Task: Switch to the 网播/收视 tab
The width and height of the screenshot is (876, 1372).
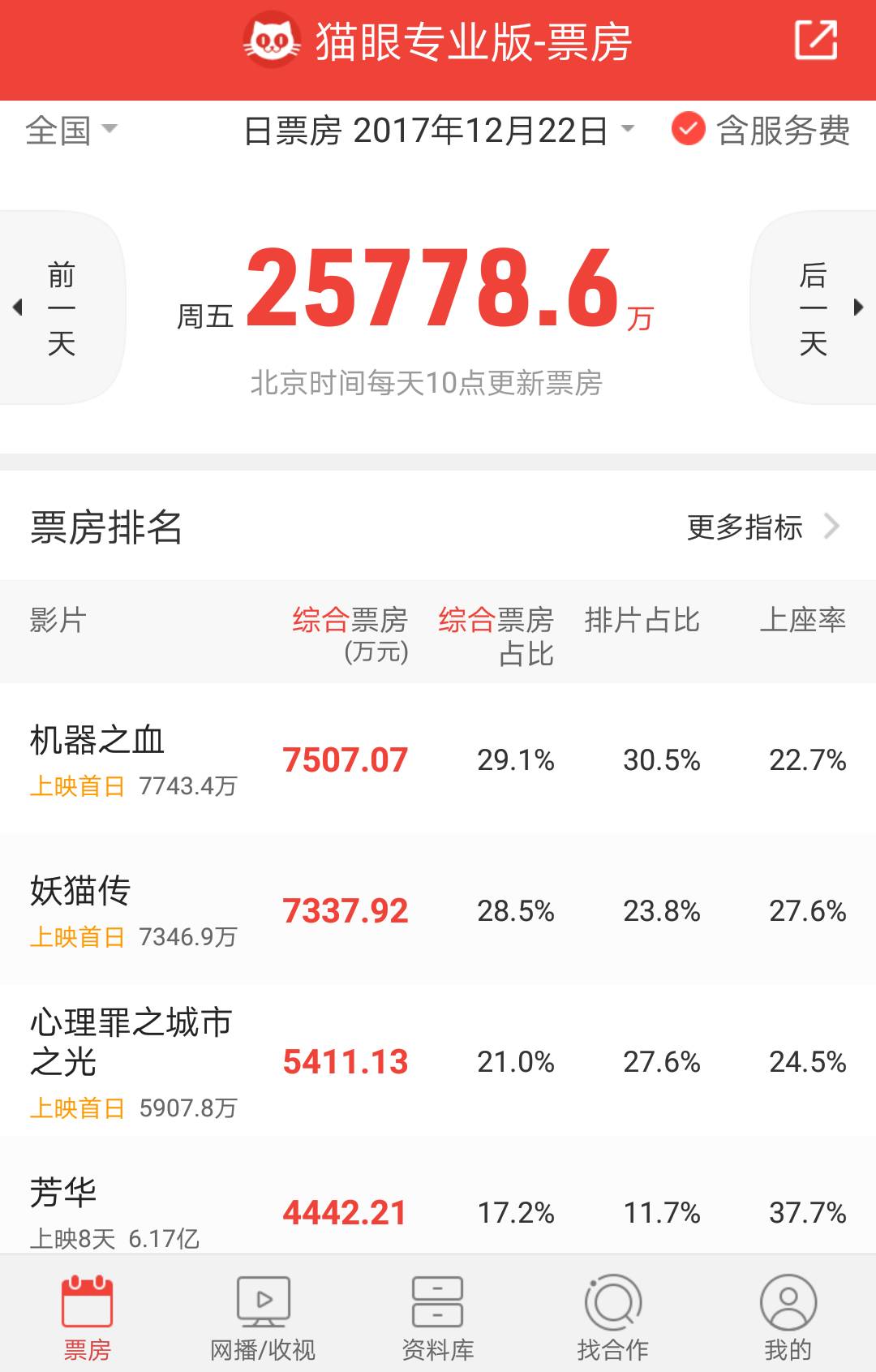Action: [x=263, y=1315]
